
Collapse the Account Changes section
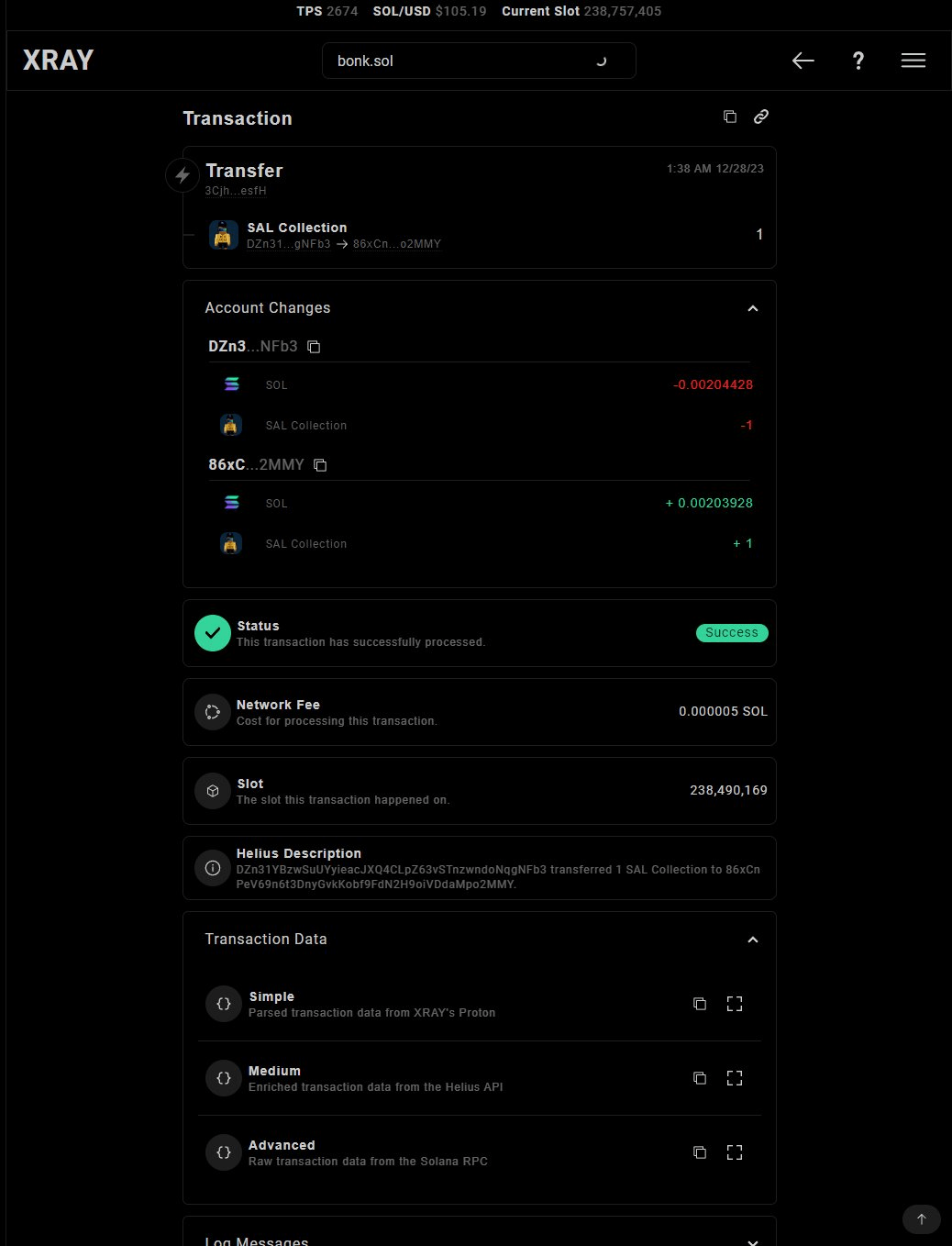coord(752,308)
